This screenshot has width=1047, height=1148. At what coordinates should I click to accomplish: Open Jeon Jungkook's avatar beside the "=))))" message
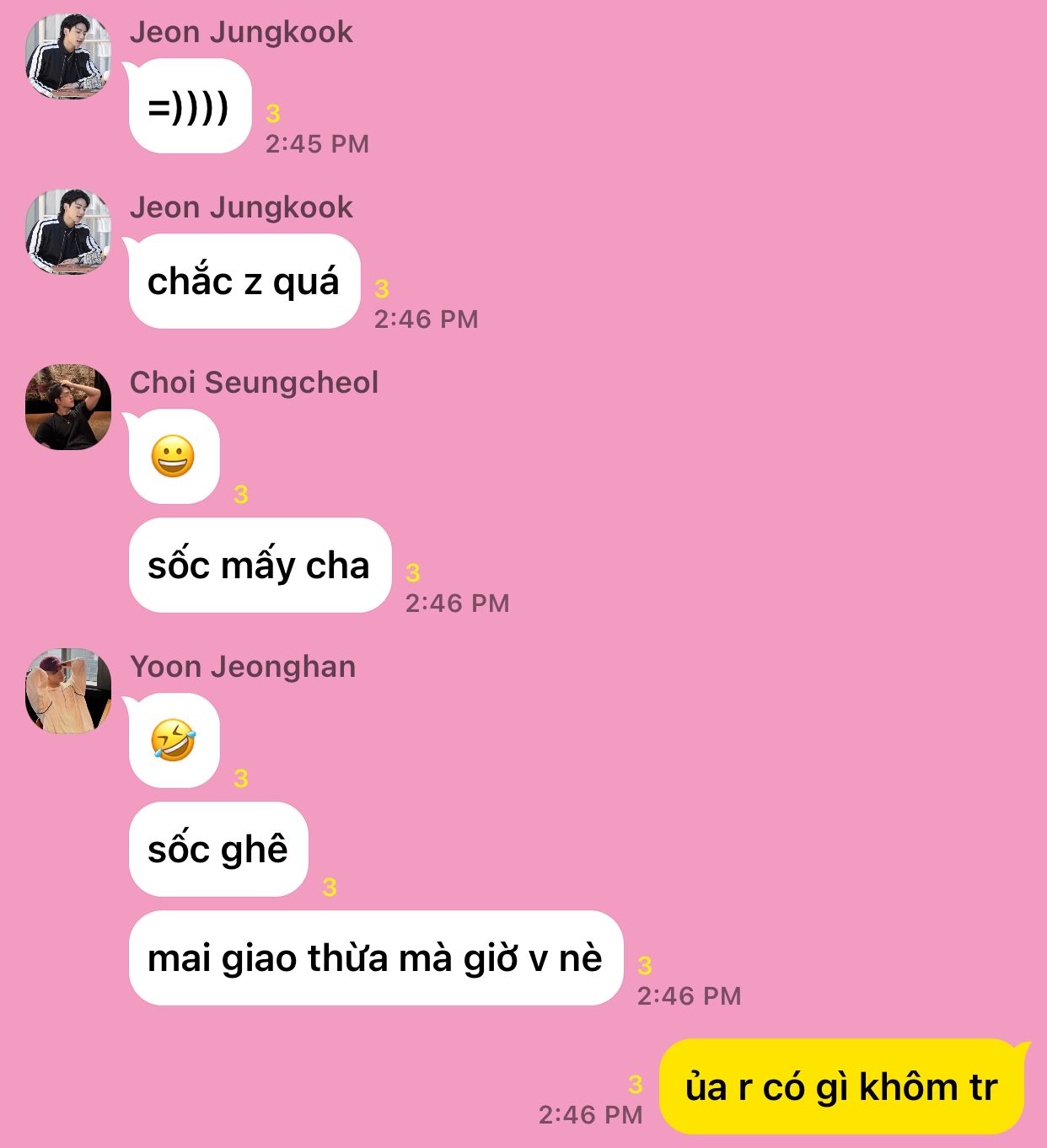pos(68,56)
